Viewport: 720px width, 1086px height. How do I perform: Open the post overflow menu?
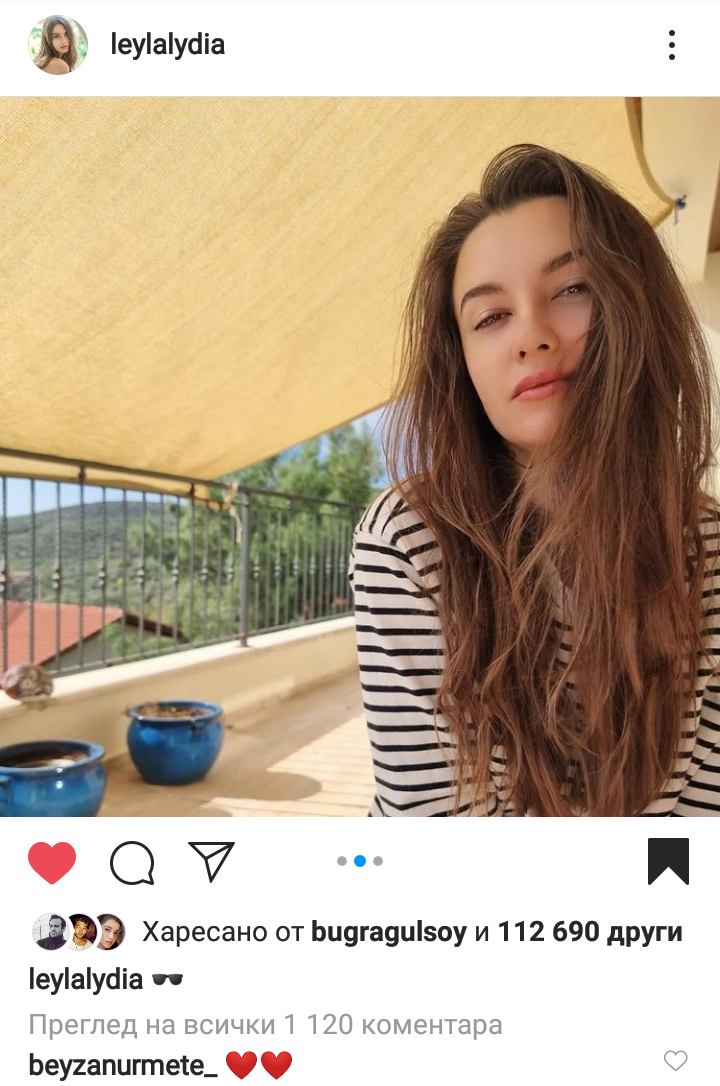(671, 45)
